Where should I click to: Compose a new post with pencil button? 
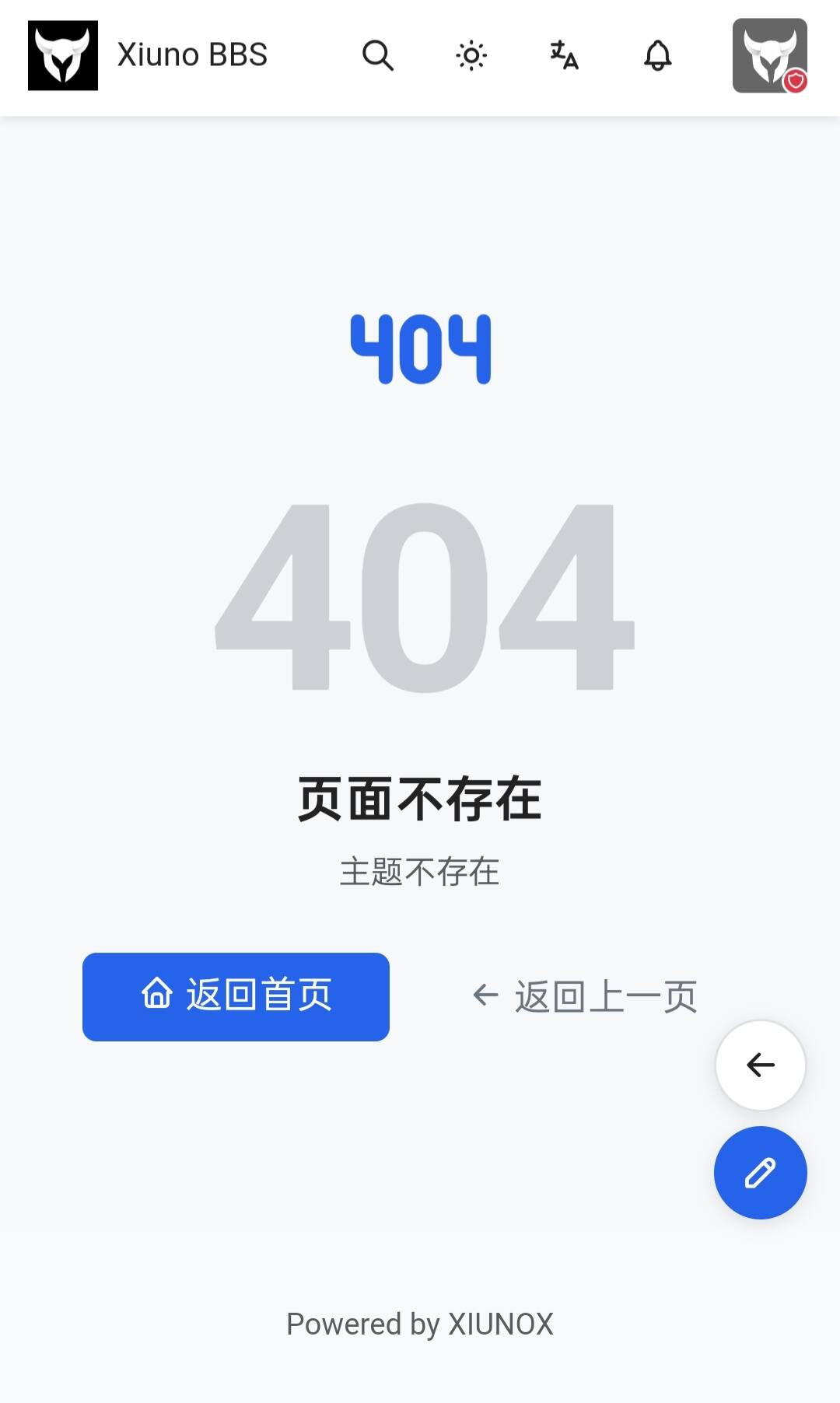(x=761, y=1173)
